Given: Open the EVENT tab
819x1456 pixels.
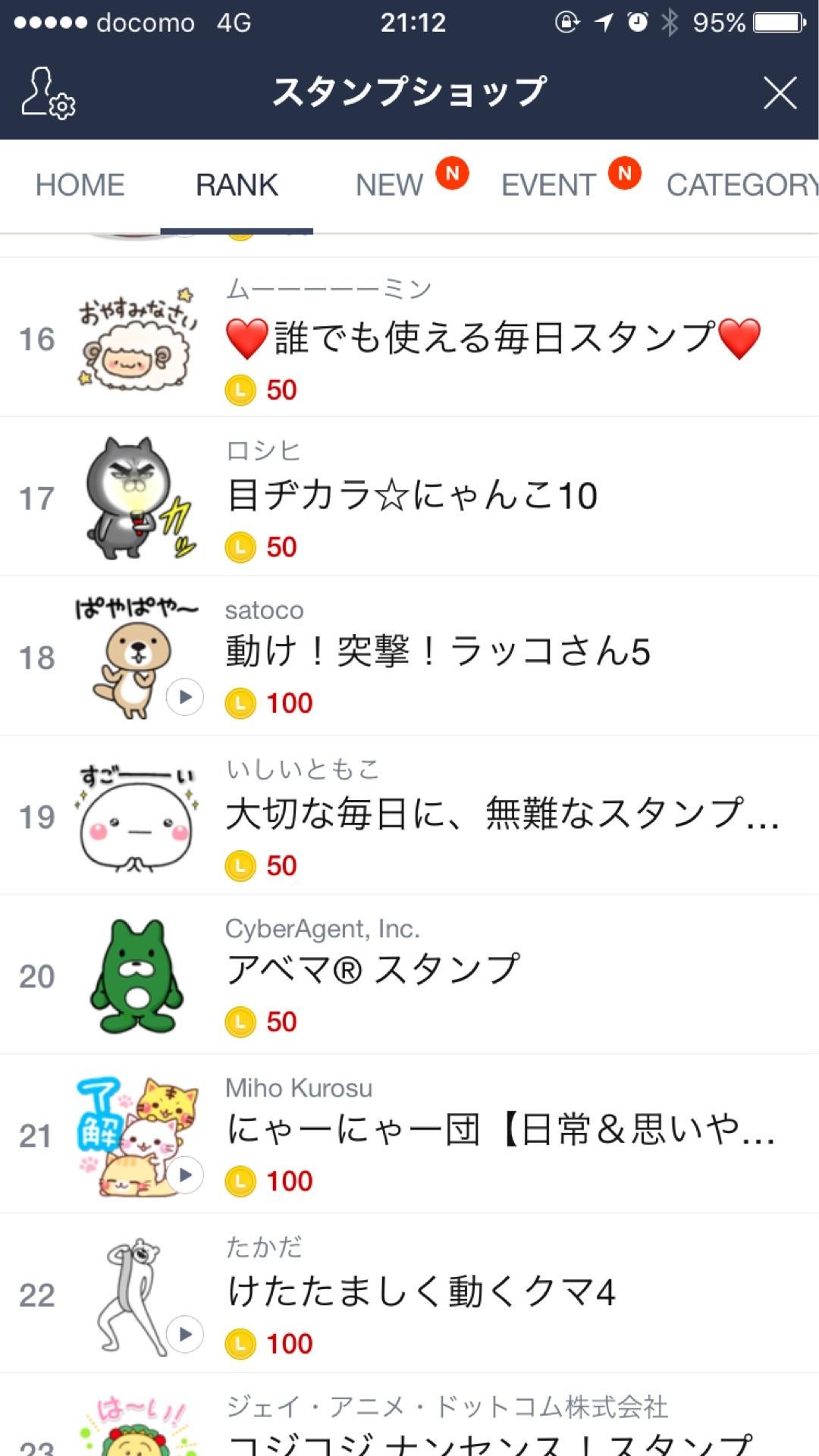Looking at the screenshot, I should click(548, 185).
